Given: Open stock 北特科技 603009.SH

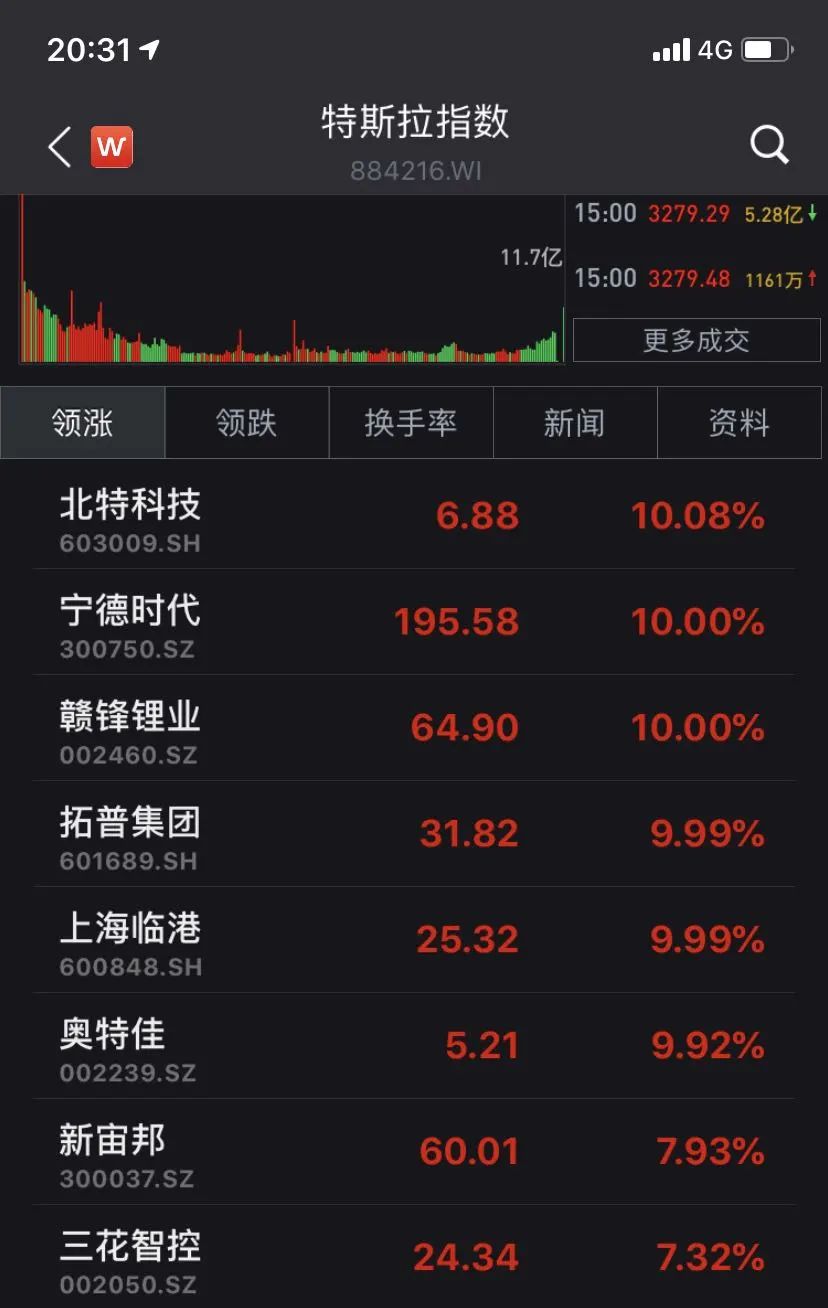Looking at the screenshot, I should 414,517.
